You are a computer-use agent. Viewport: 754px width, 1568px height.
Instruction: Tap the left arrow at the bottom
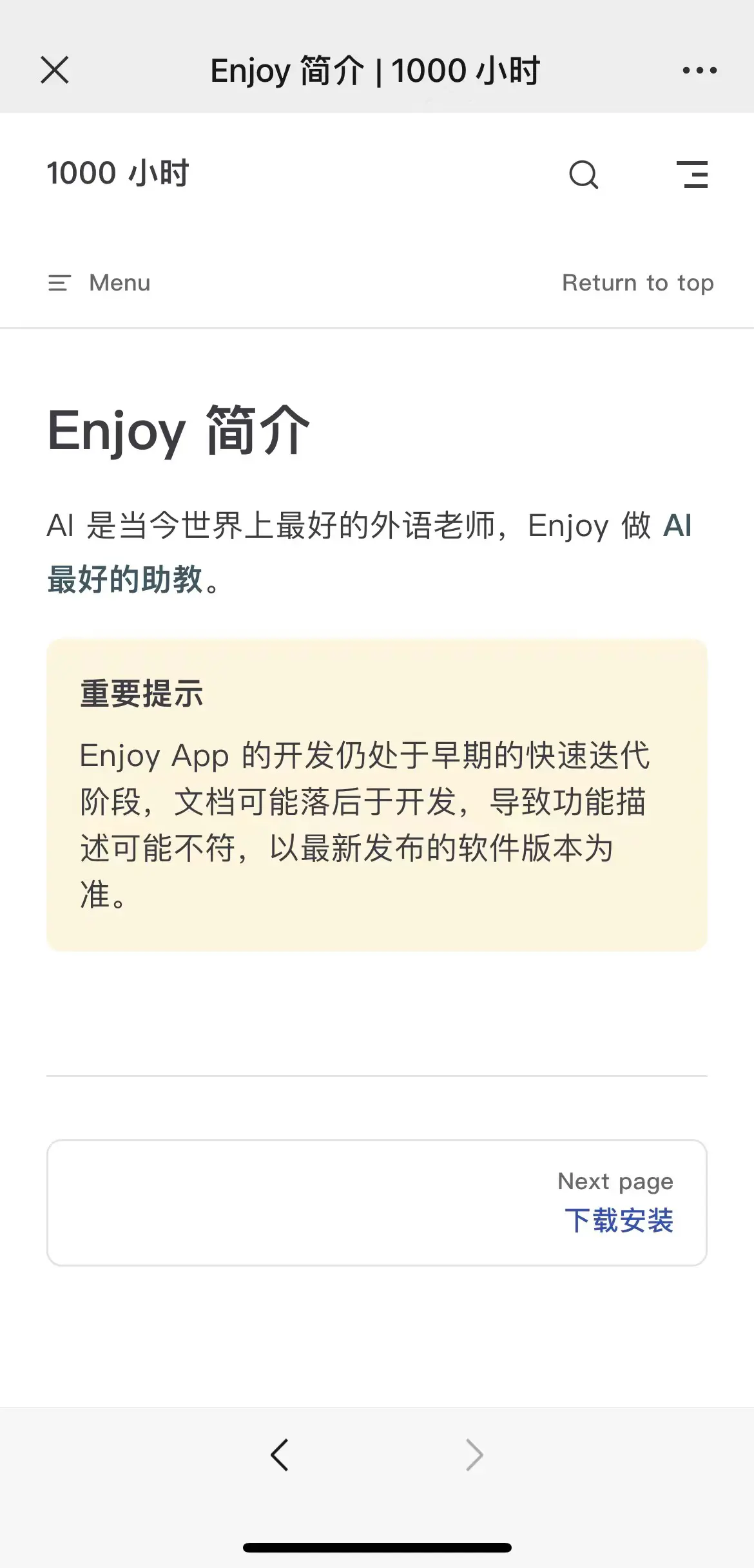pyautogui.click(x=280, y=1454)
